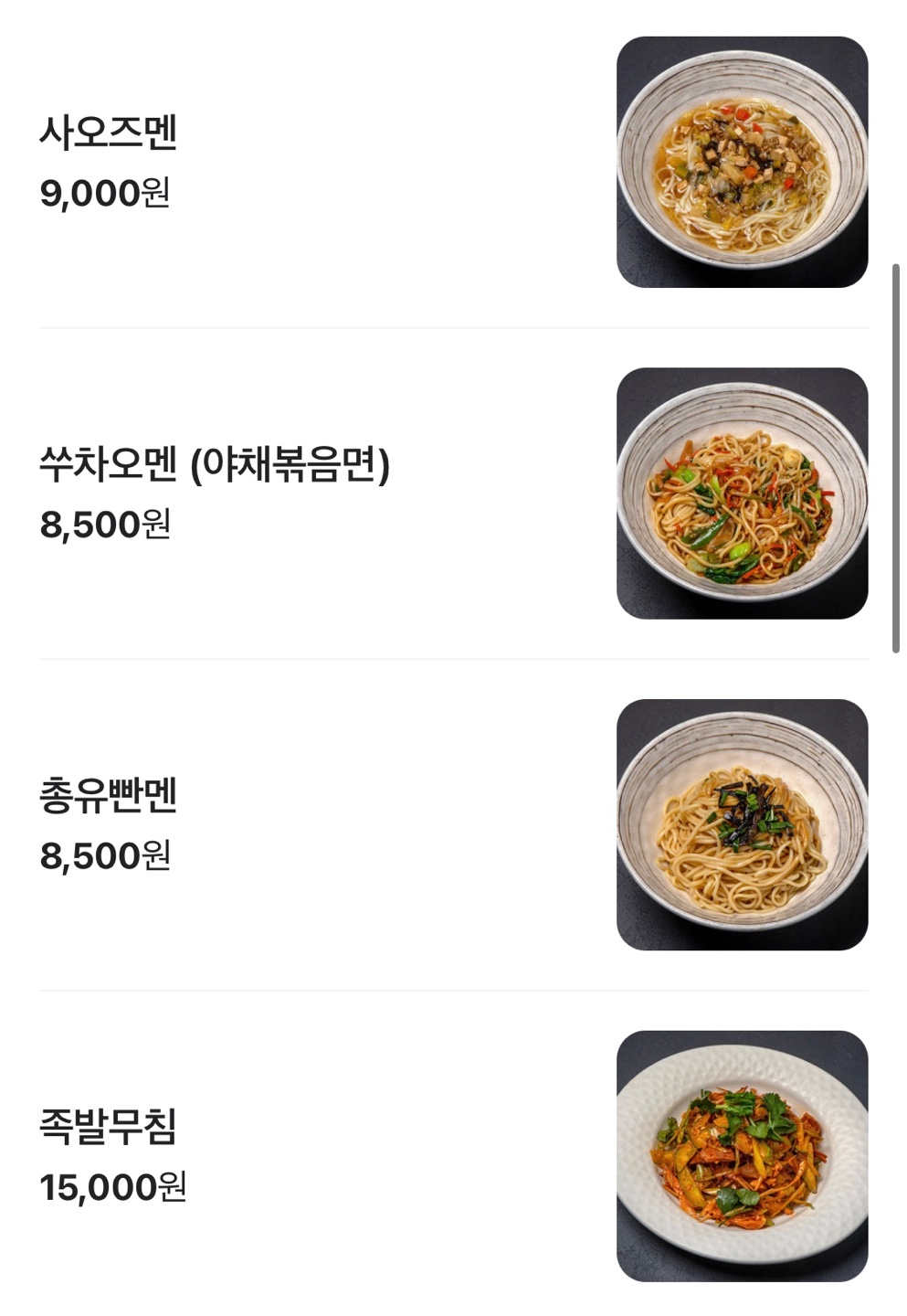View details for 총유빤멘
907x1316 pixels.
(109, 796)
